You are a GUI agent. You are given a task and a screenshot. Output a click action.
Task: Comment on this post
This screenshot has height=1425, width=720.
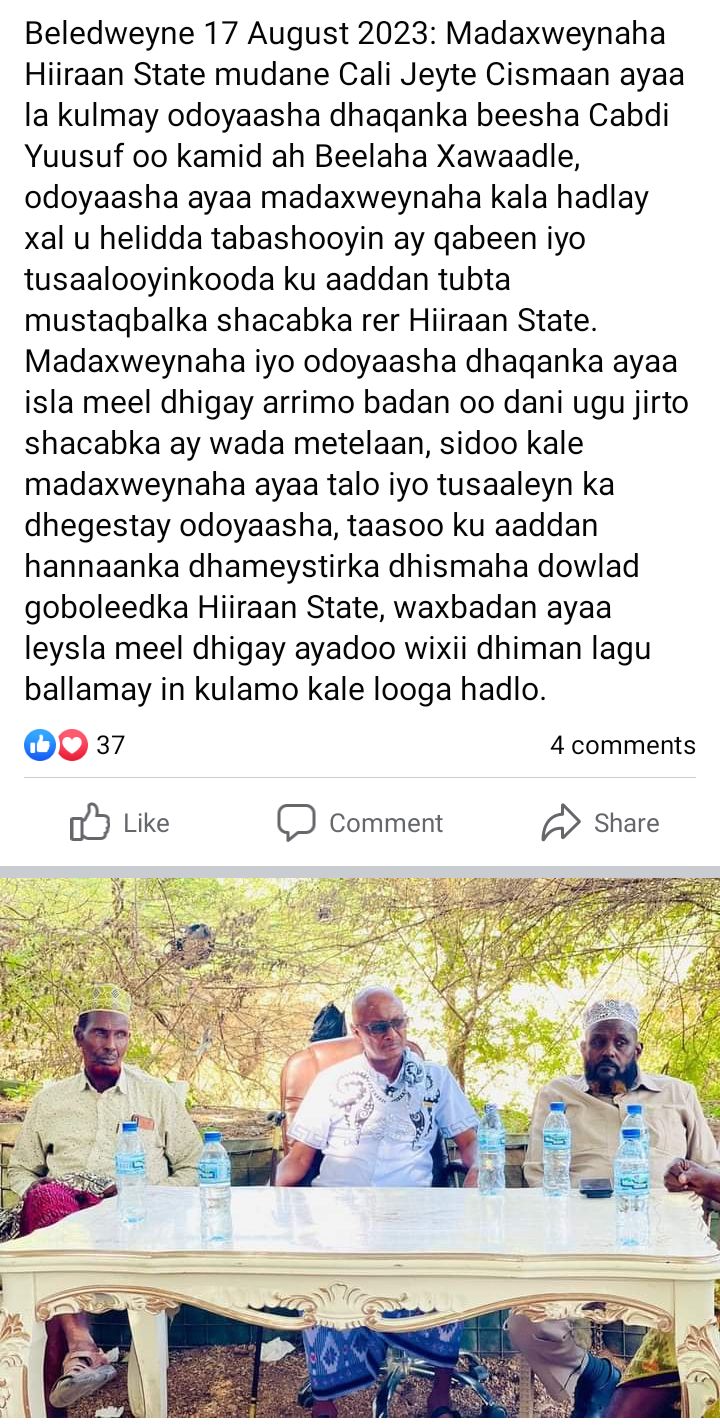(x=360, y=823)
